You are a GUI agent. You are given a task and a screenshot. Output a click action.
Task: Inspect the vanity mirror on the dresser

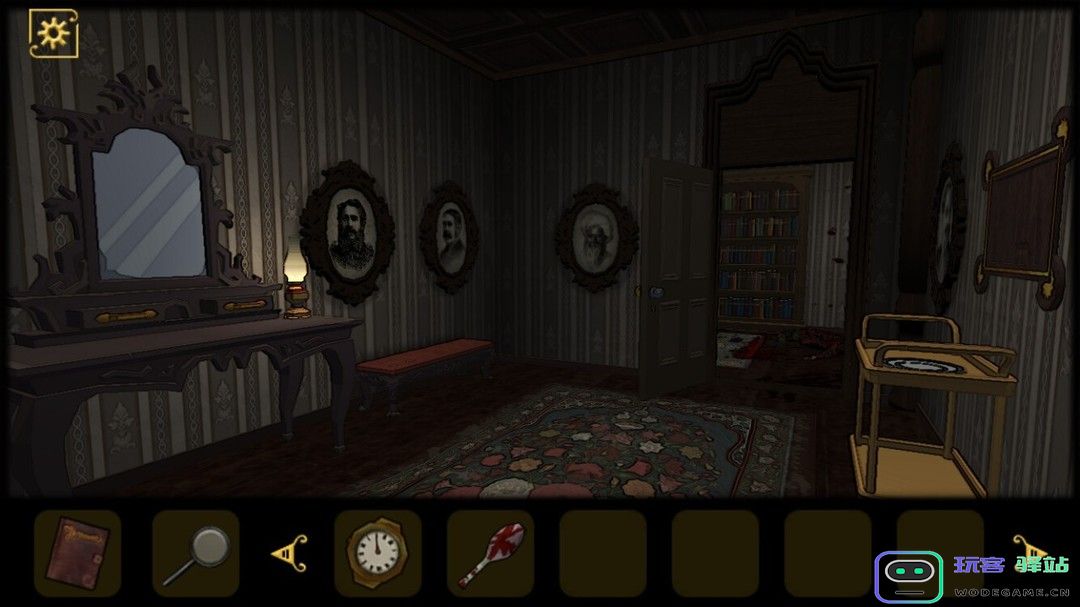tap(150, 205)
